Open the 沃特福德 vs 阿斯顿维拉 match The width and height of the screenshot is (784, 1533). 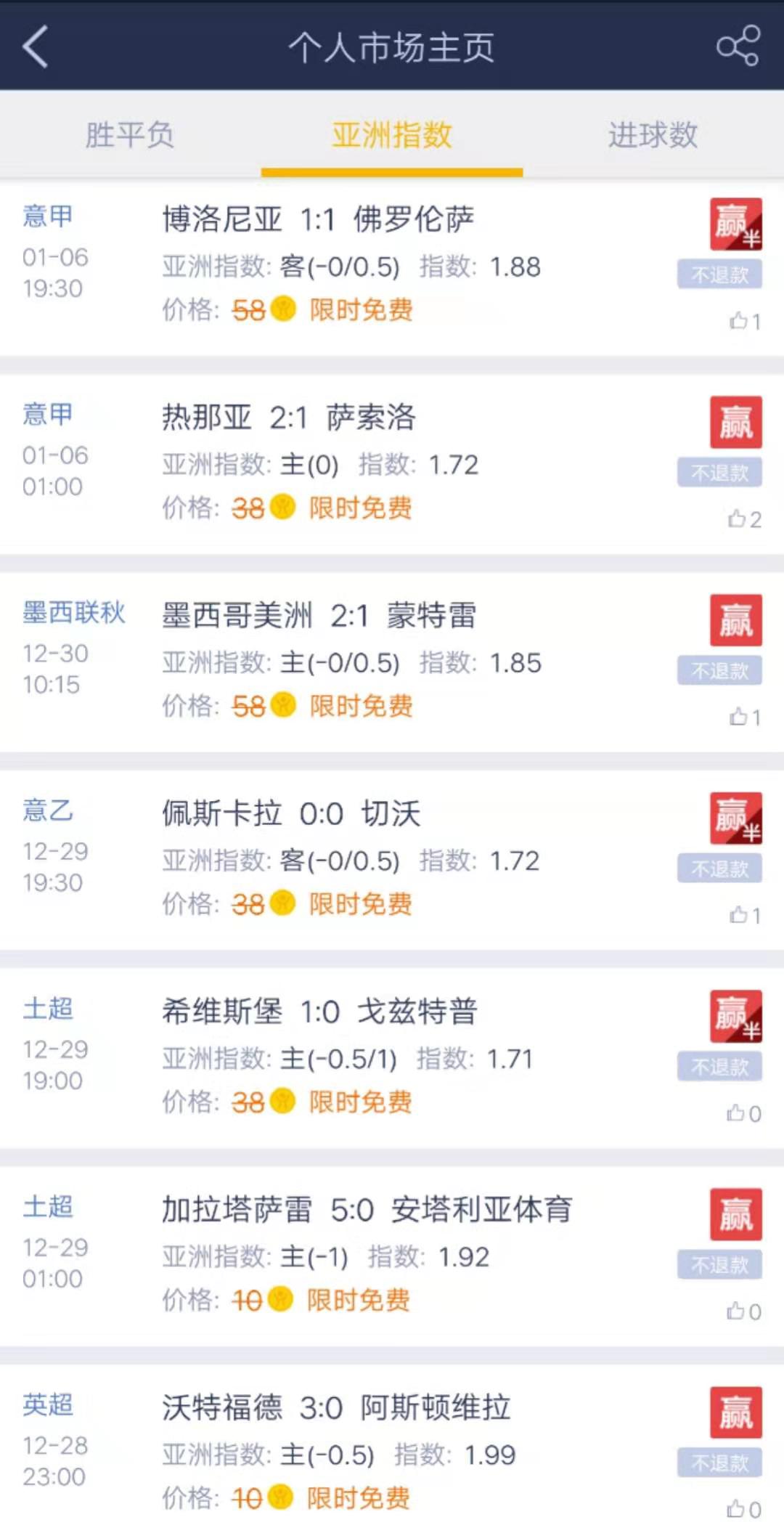[x=336, y=1408]
